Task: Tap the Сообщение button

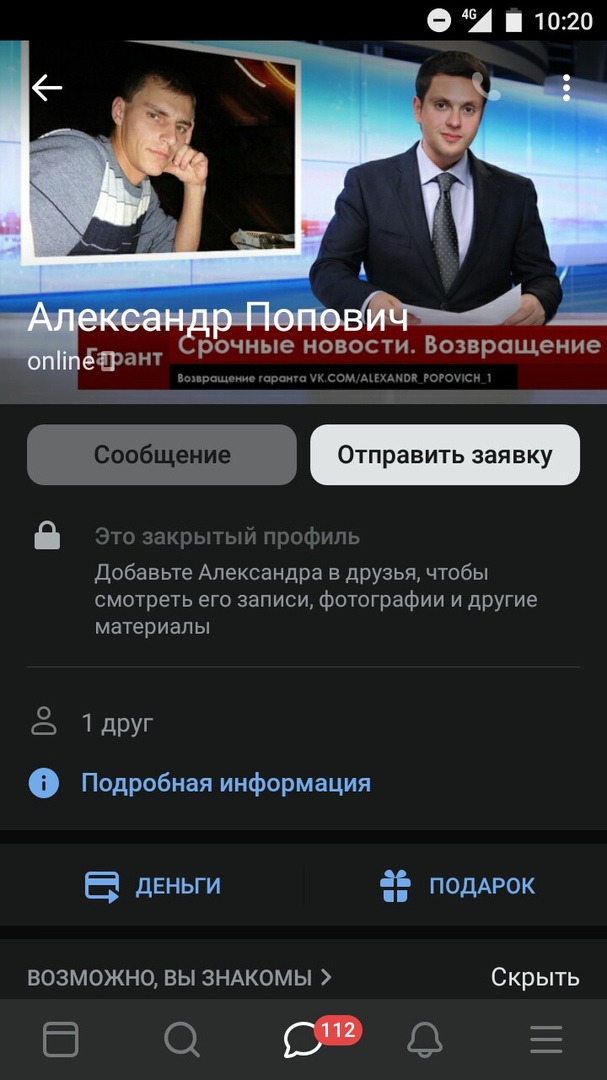Action: tap(162, 455)
